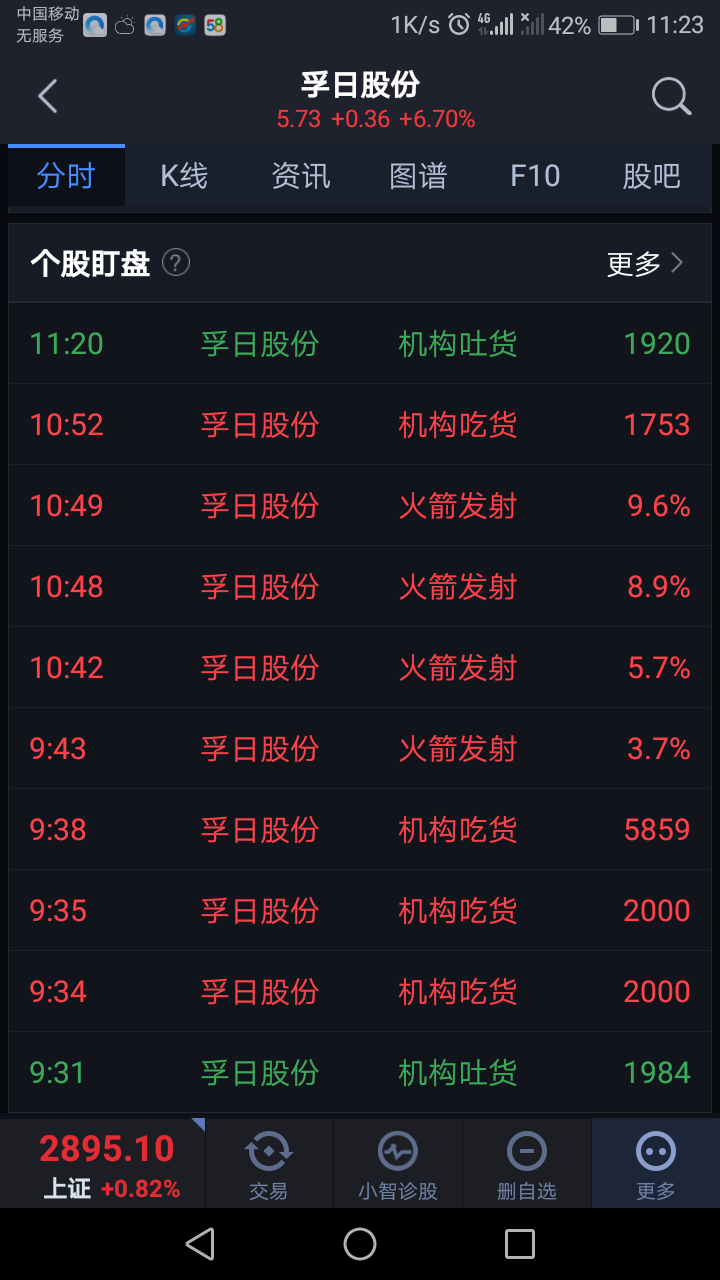The height and width of the screenshot is (1280, 720).
Task: Go back using the top-left arrow
Action: coord(47,97)
